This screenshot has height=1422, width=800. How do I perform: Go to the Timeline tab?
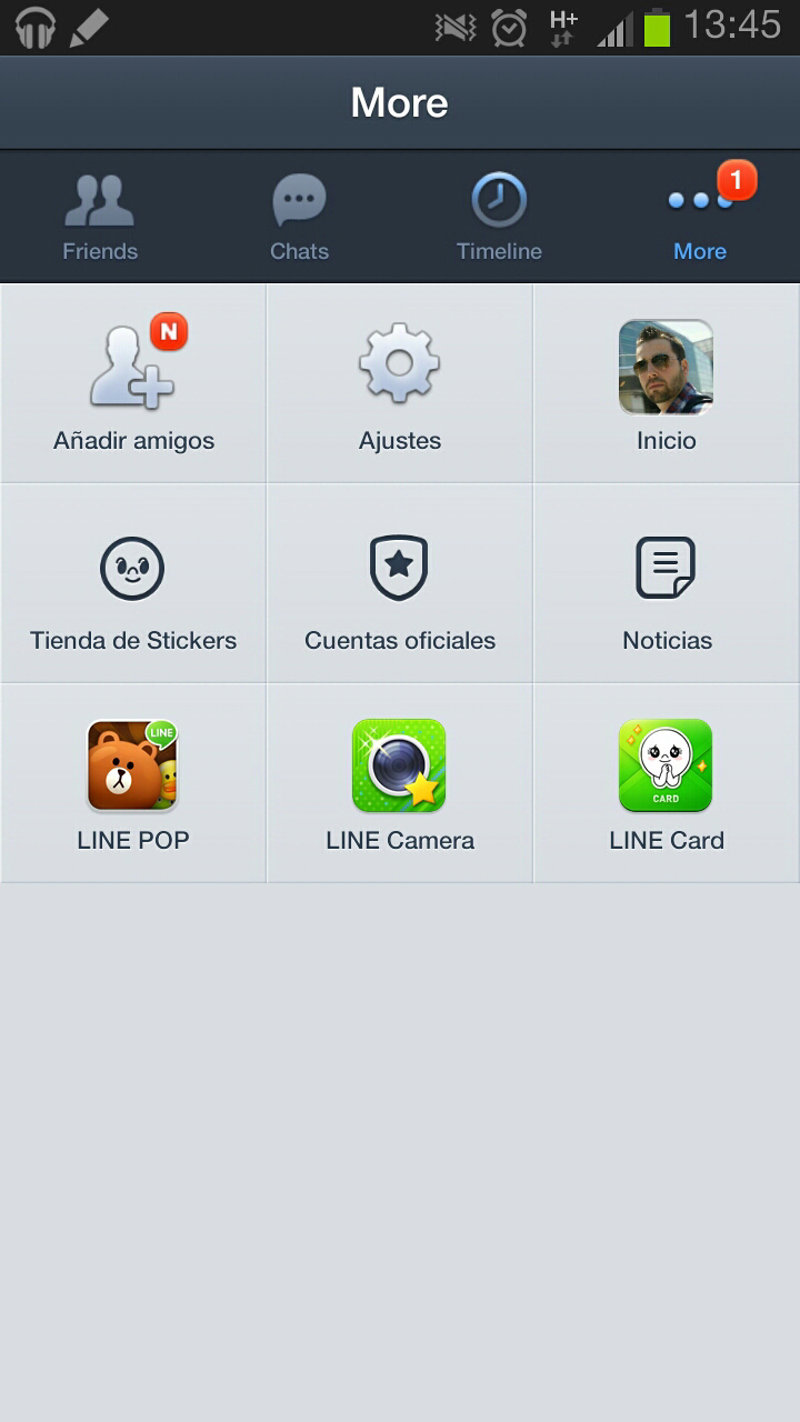point(499,217)
